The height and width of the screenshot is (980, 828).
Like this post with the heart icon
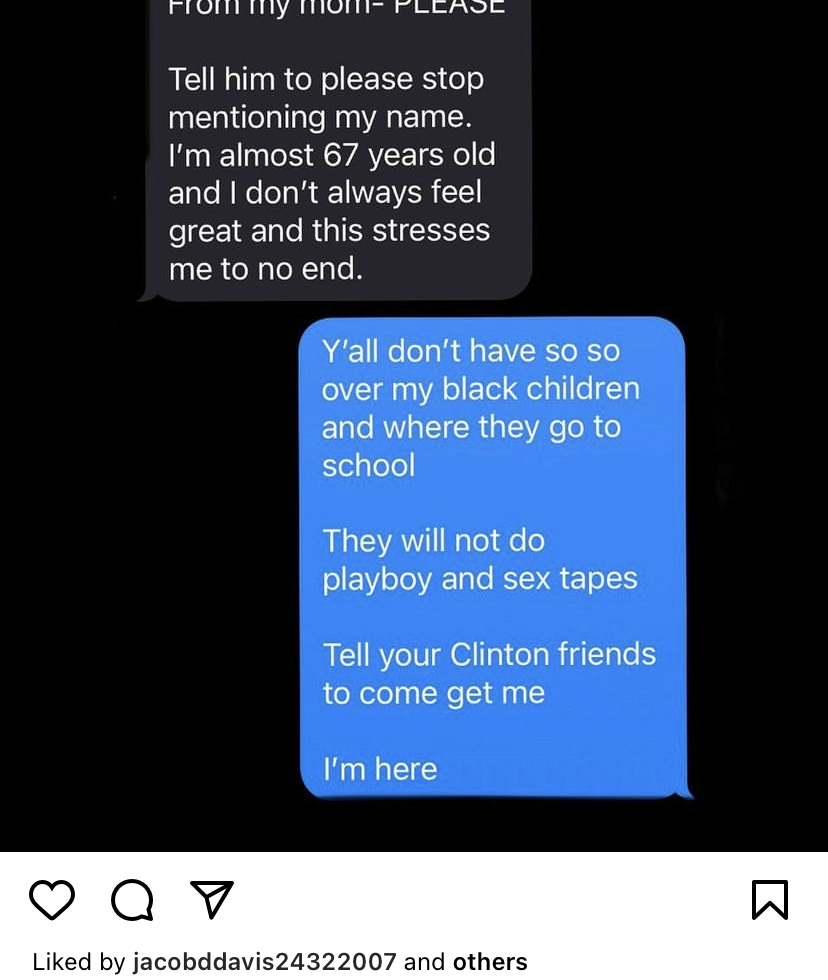(52, 899)
